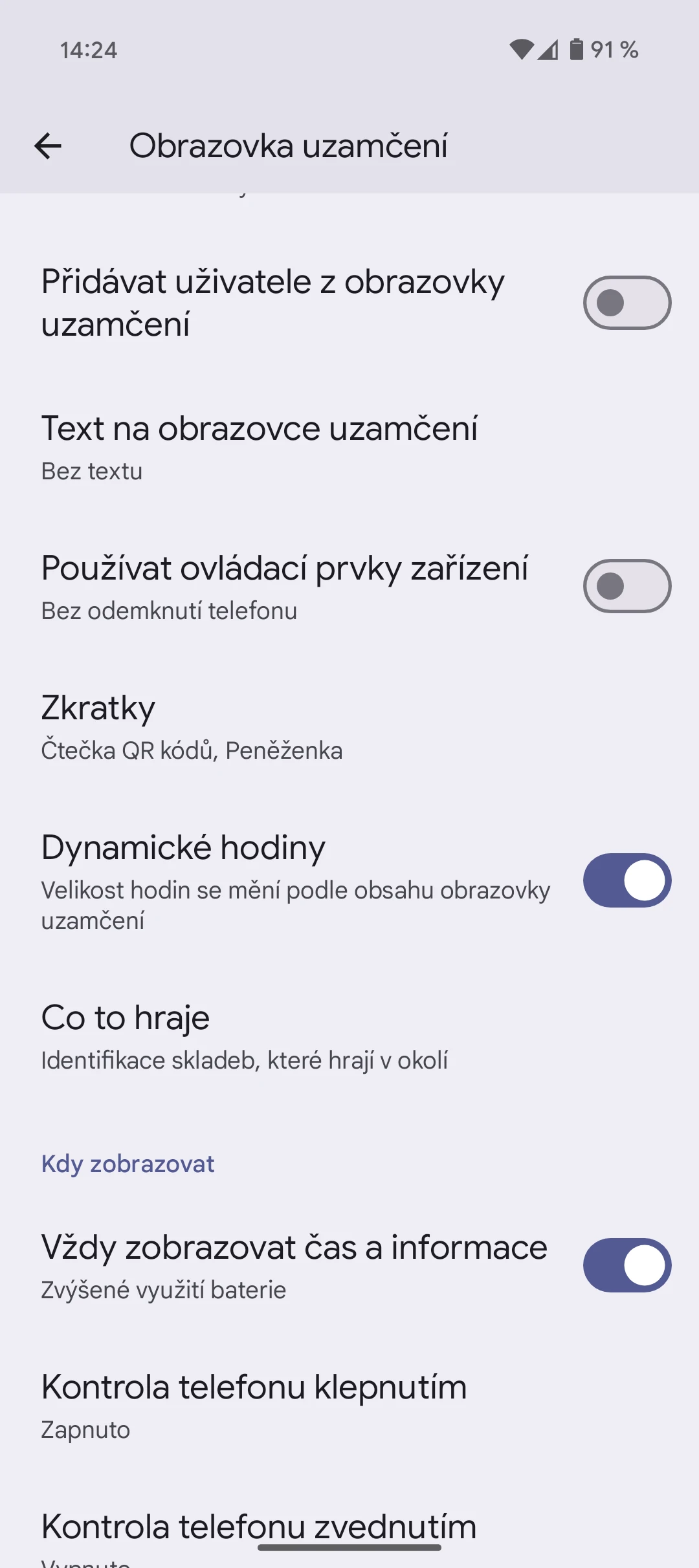Open Co to hraje settings
The image size is (699, 1568).
(x=349, y=1037)
